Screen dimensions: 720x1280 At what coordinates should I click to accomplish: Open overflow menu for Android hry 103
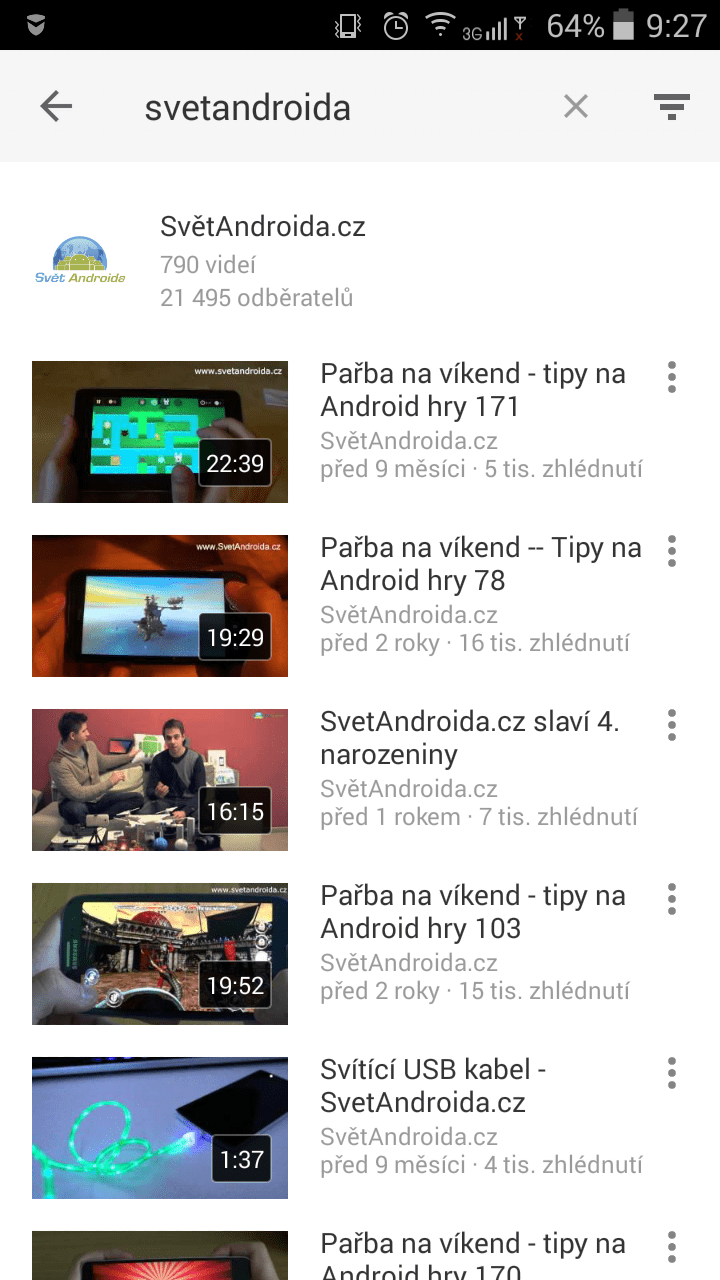click(672, 899)
